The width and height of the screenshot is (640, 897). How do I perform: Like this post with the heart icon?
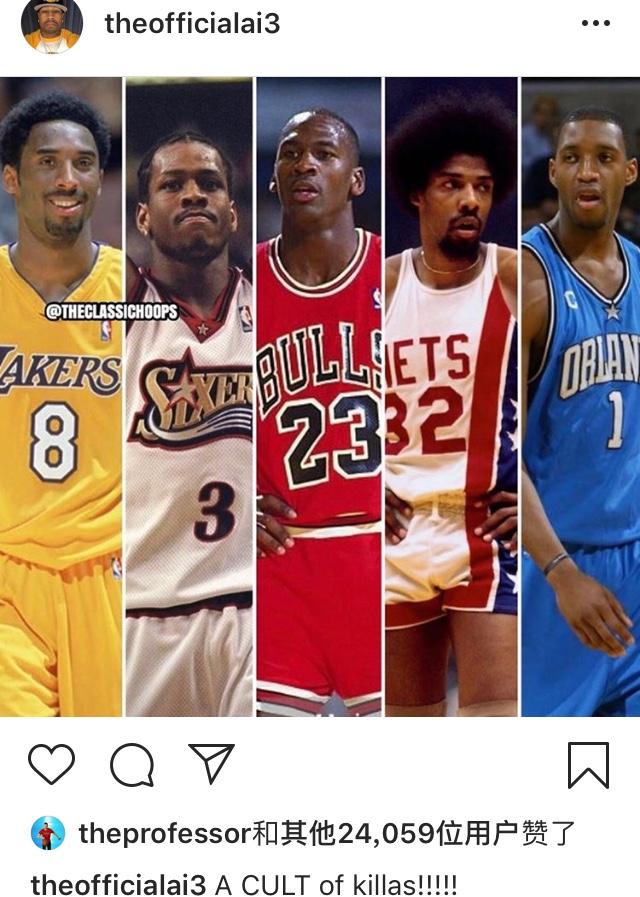51,766
